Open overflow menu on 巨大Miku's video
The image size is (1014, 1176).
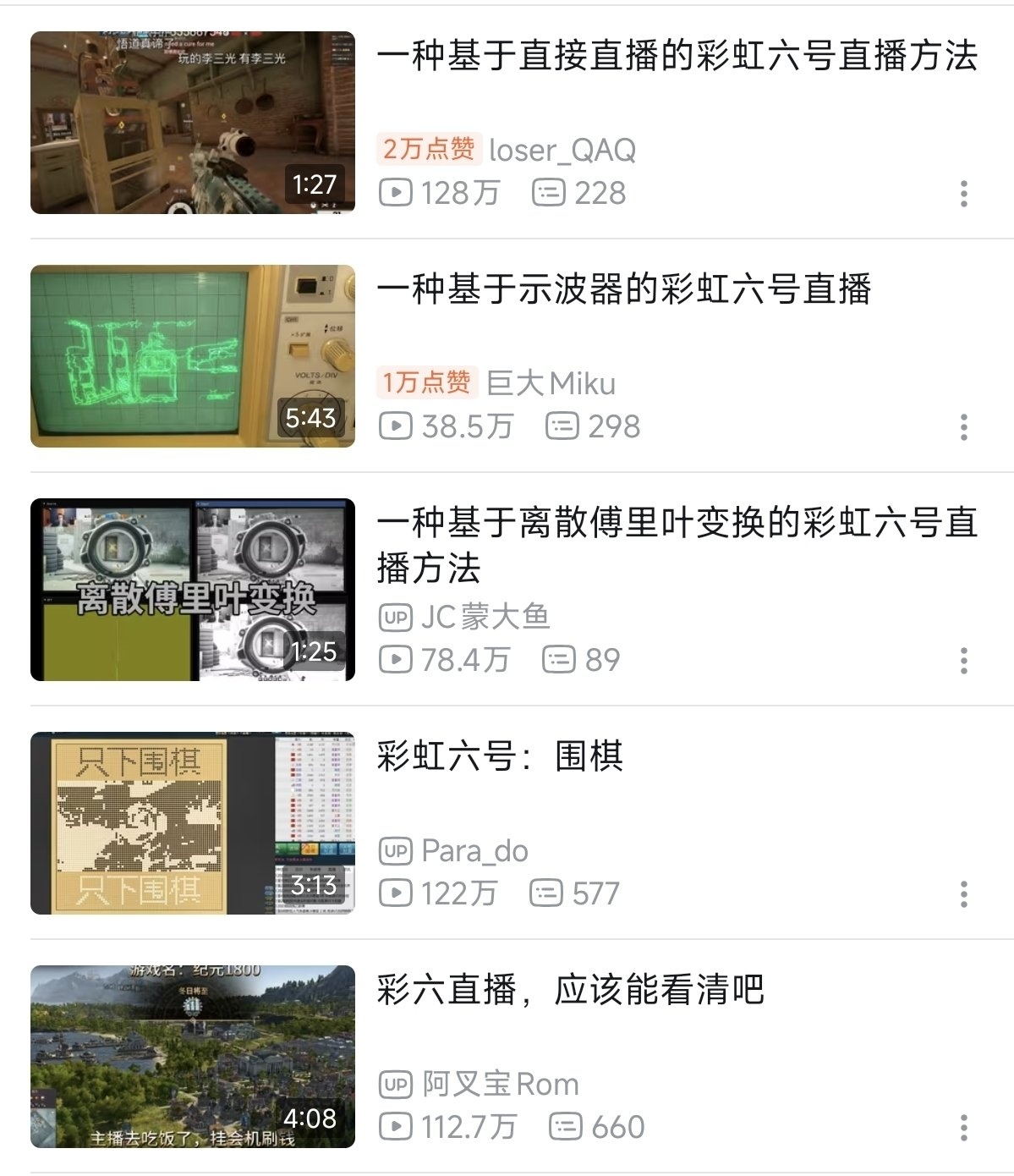963,427
